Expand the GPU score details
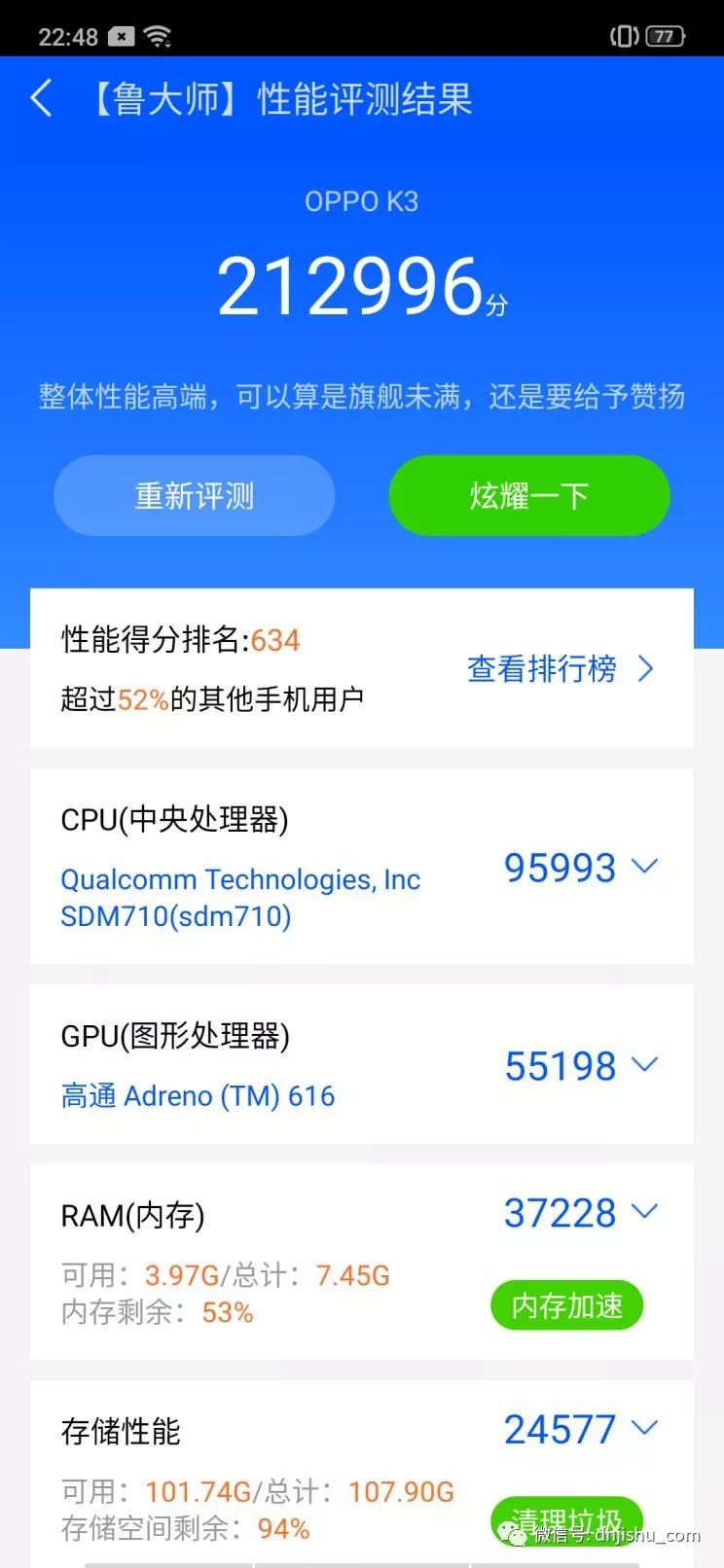 point(645,1064)
